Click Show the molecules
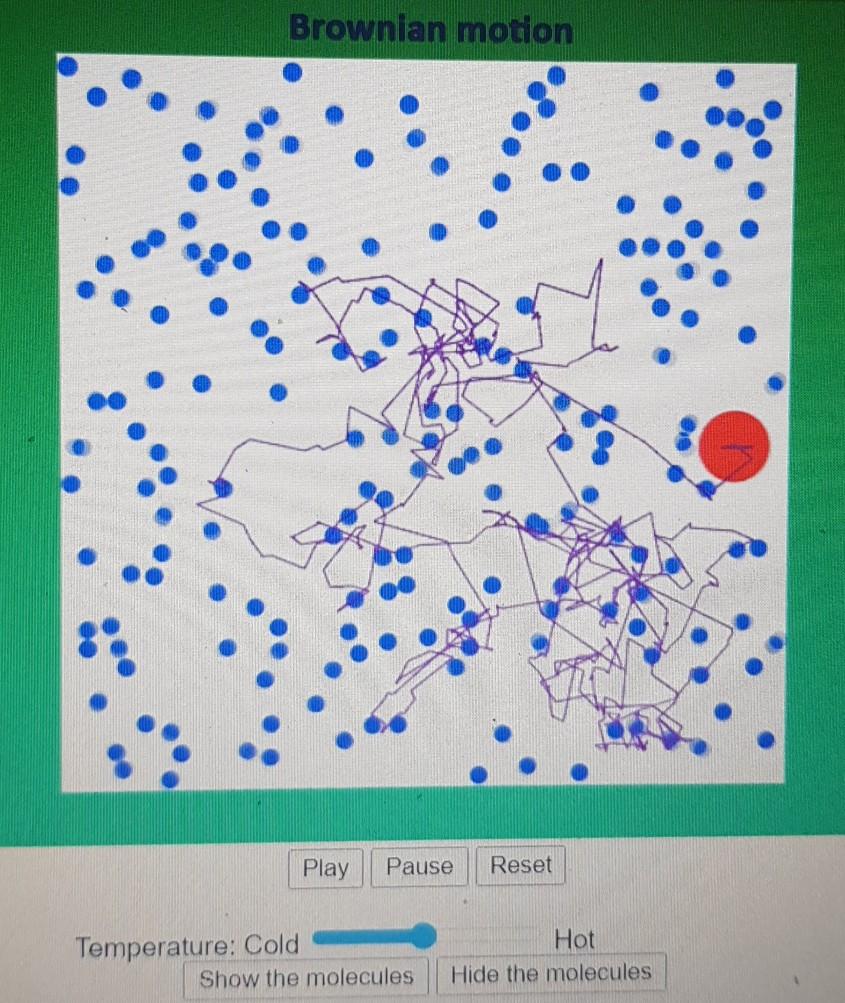845x1003 pixels. (305, 971)
